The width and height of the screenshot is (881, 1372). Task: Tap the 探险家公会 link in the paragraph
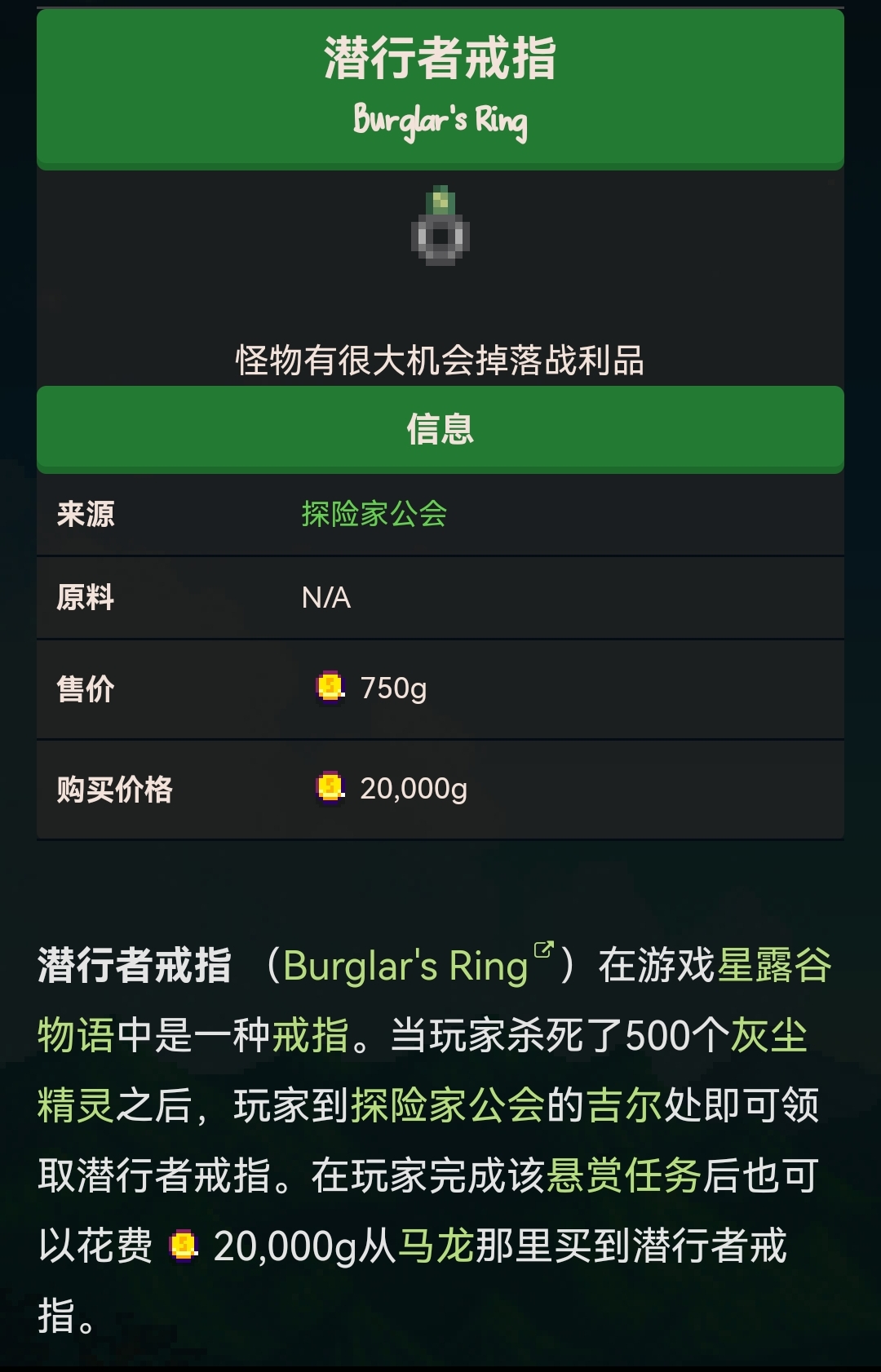coord(447,1106)
